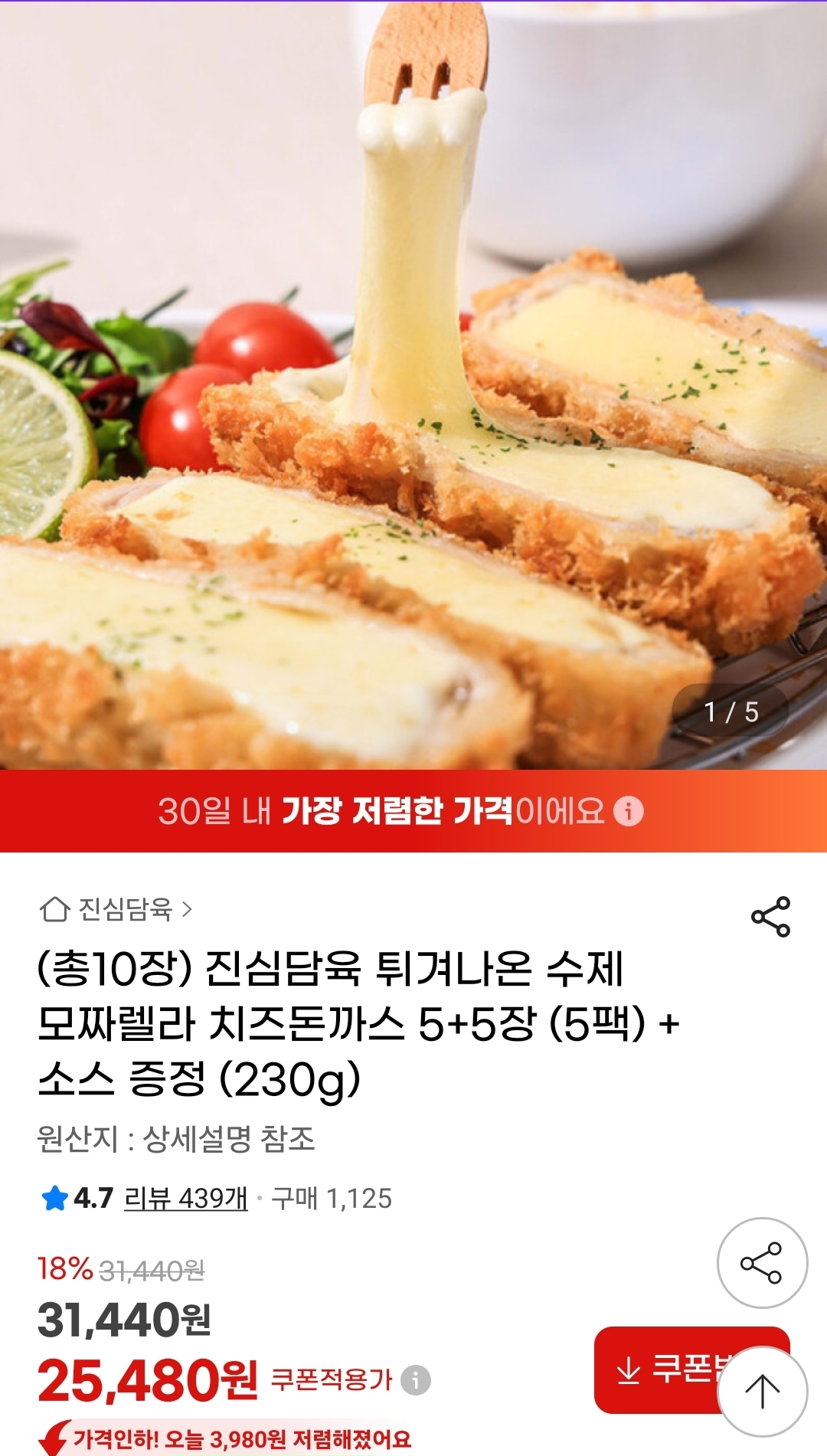
Task: Tap the info icon next to 쿠폰적용가
Action: pos(416,1380)
